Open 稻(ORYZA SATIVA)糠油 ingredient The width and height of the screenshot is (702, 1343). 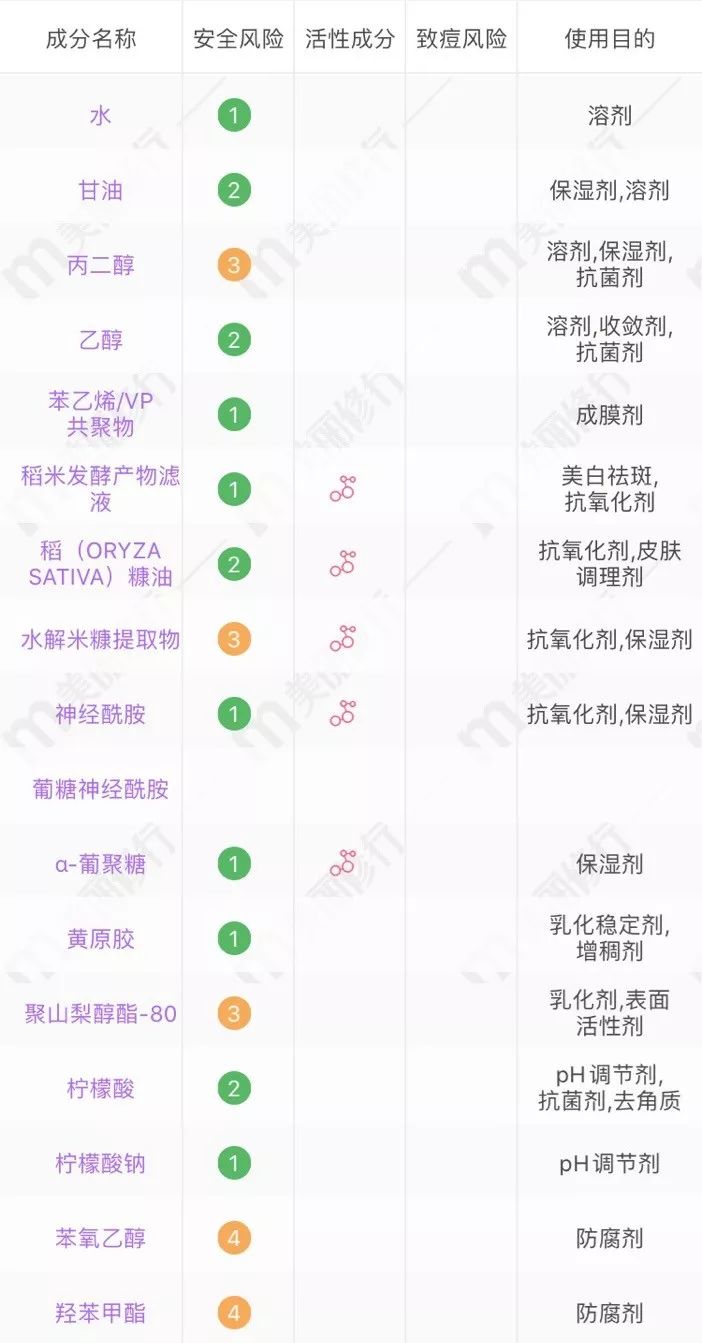(x=100, y=564)
